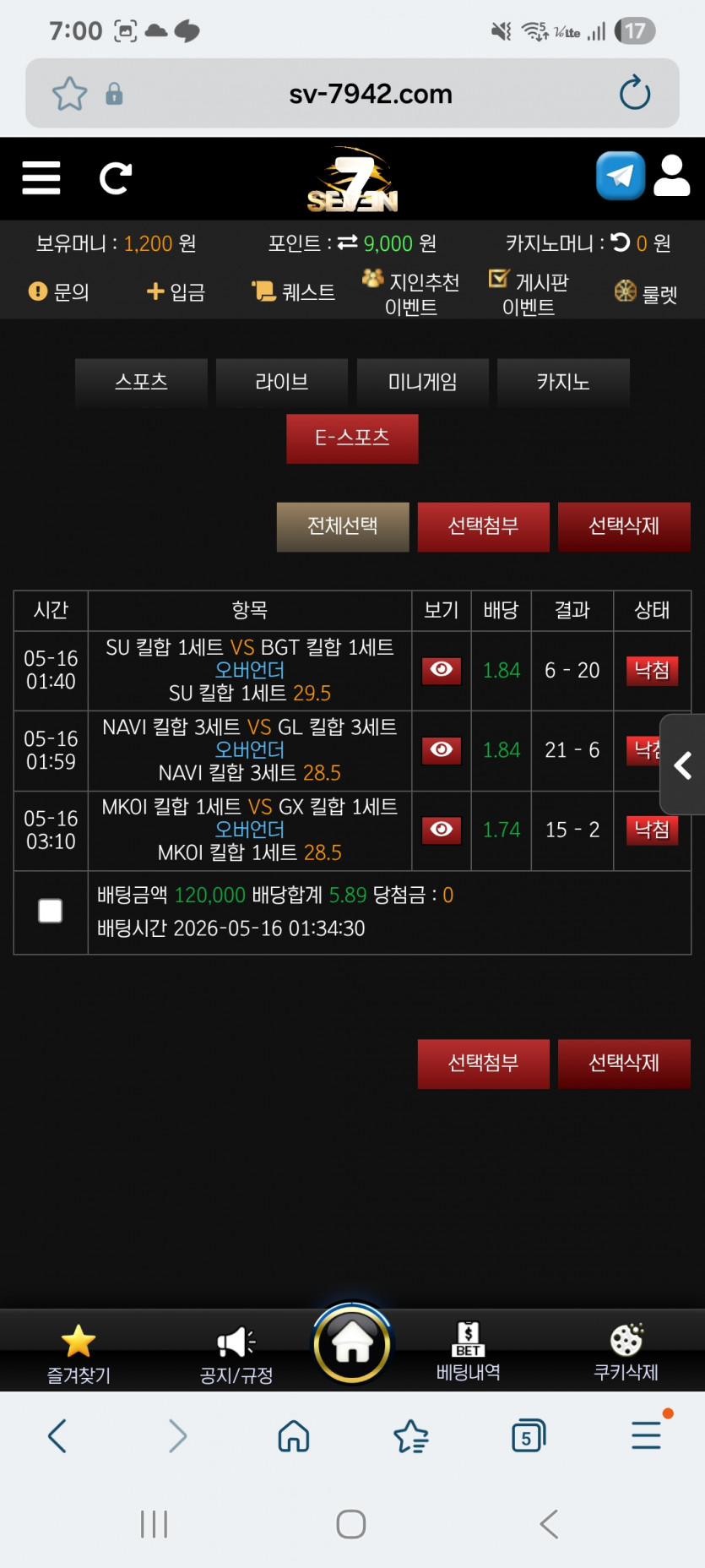This screenshot has width=705, height=1568.
Task: Tap the 전체선택 select-all button
Action: pos(343,526)
